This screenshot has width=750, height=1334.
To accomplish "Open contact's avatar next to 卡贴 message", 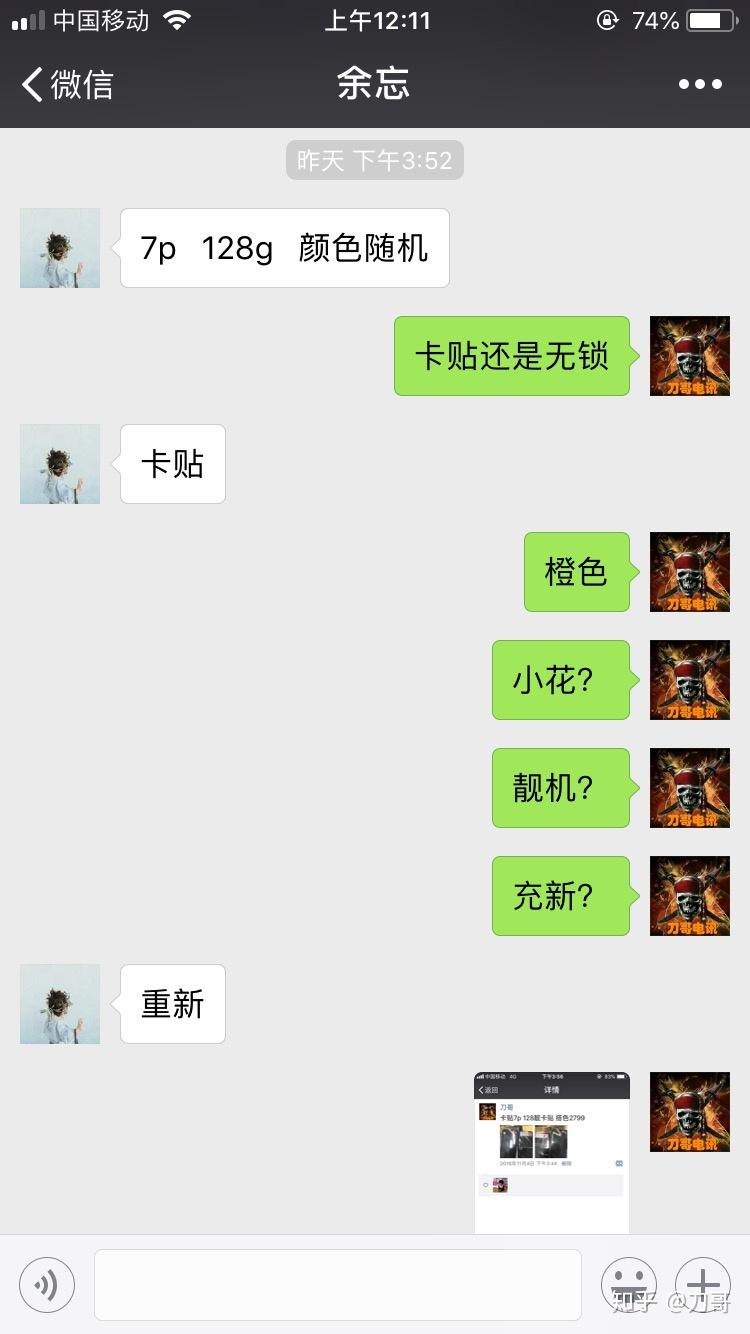I will click(x=60, y=464).
